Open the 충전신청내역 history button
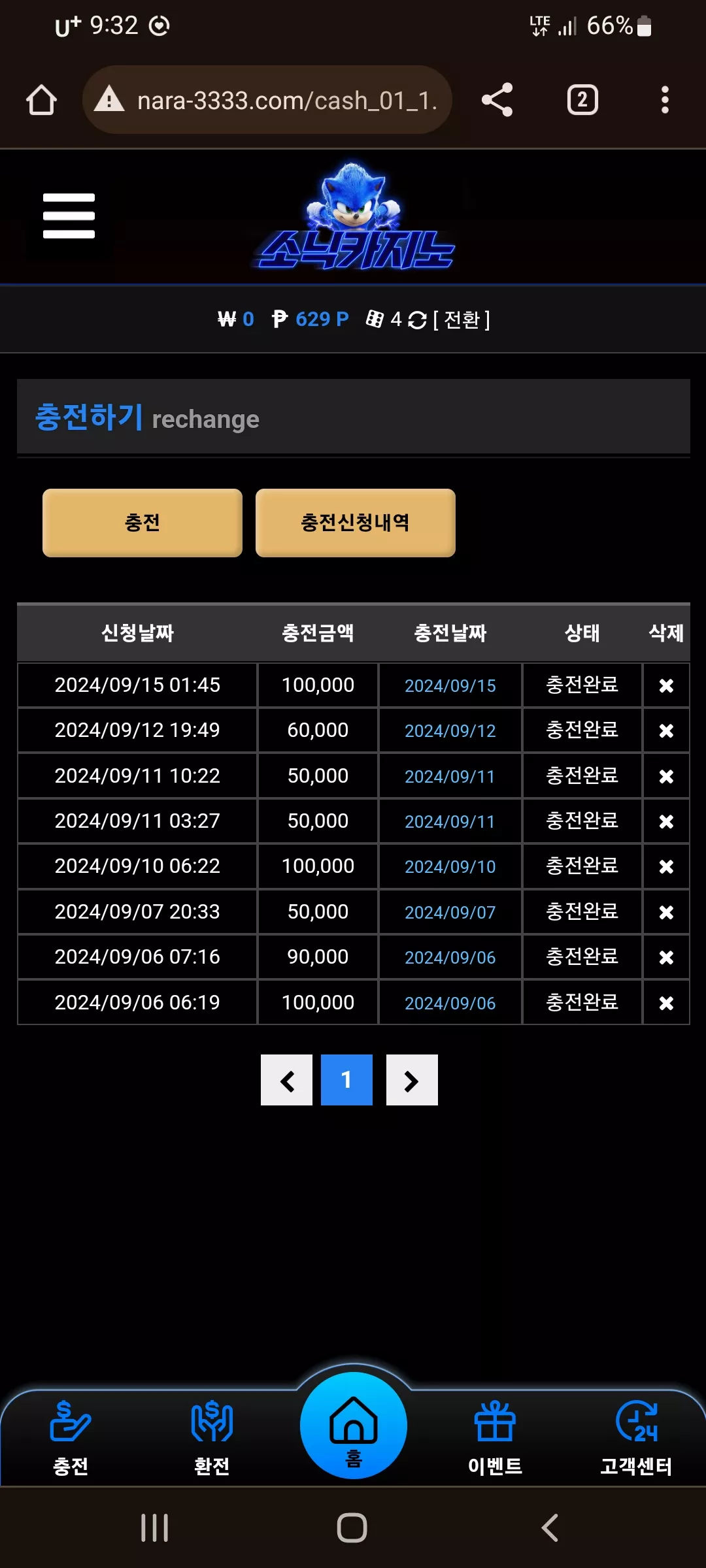 click(x=355, y=523)
